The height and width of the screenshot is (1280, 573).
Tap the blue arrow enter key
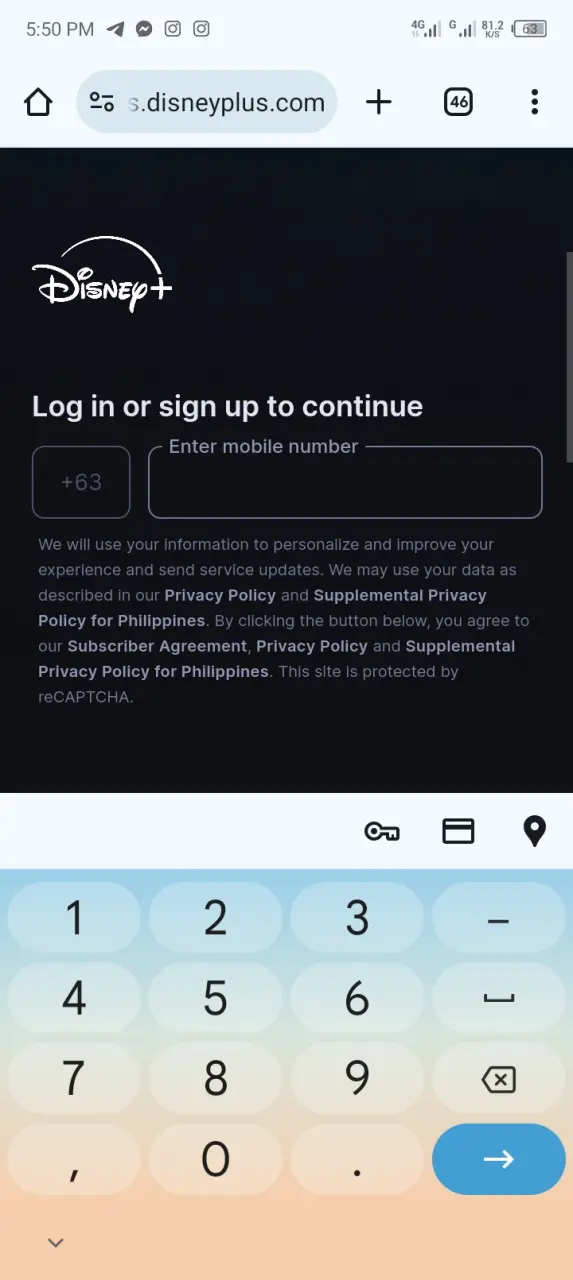click(x=499, y=1159)
